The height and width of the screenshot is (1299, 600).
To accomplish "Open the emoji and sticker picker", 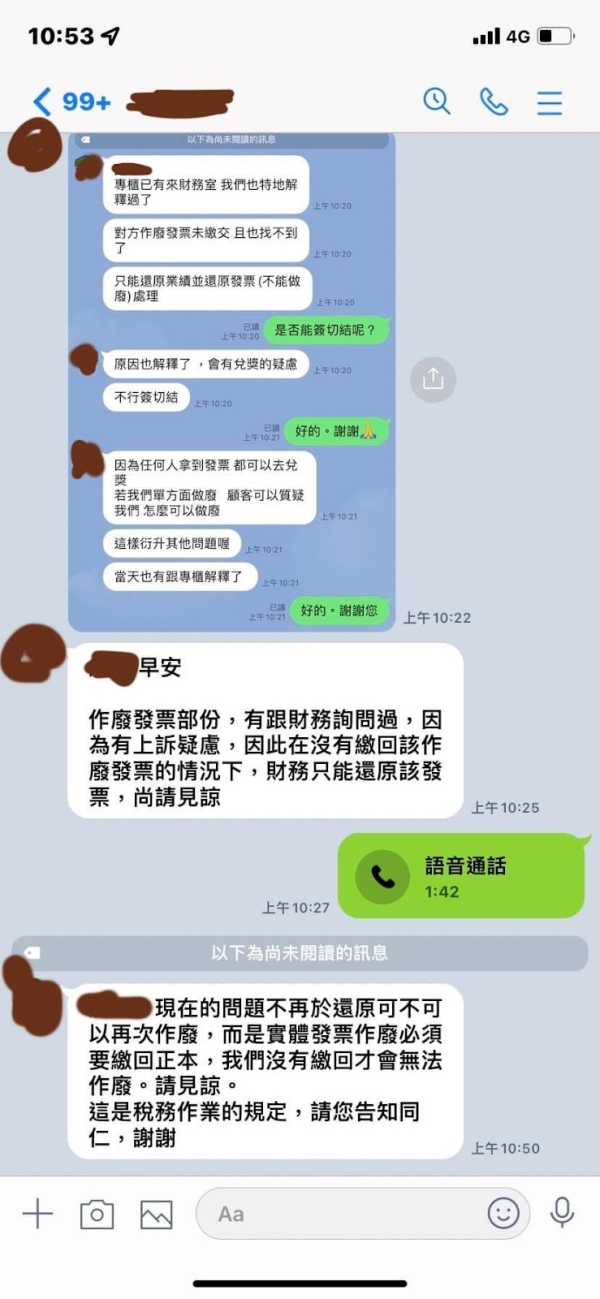I will point(503,1214).
